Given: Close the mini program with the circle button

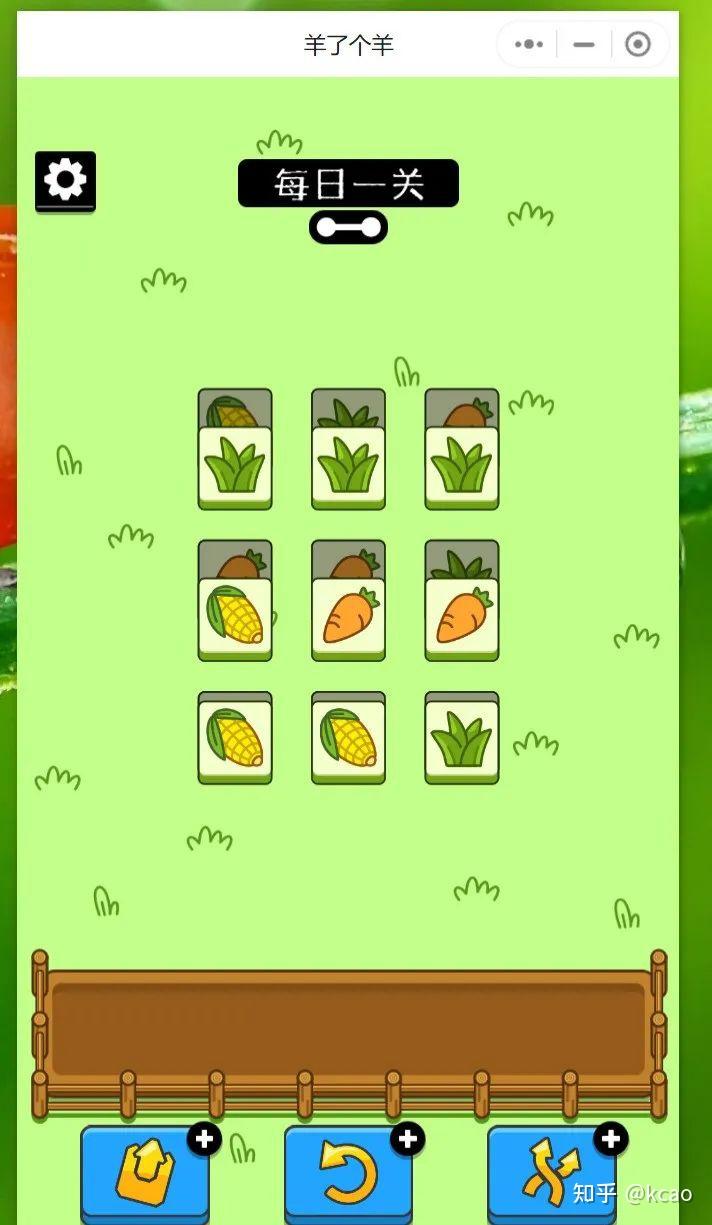Looking at the screenshot, I should (637, 45).
